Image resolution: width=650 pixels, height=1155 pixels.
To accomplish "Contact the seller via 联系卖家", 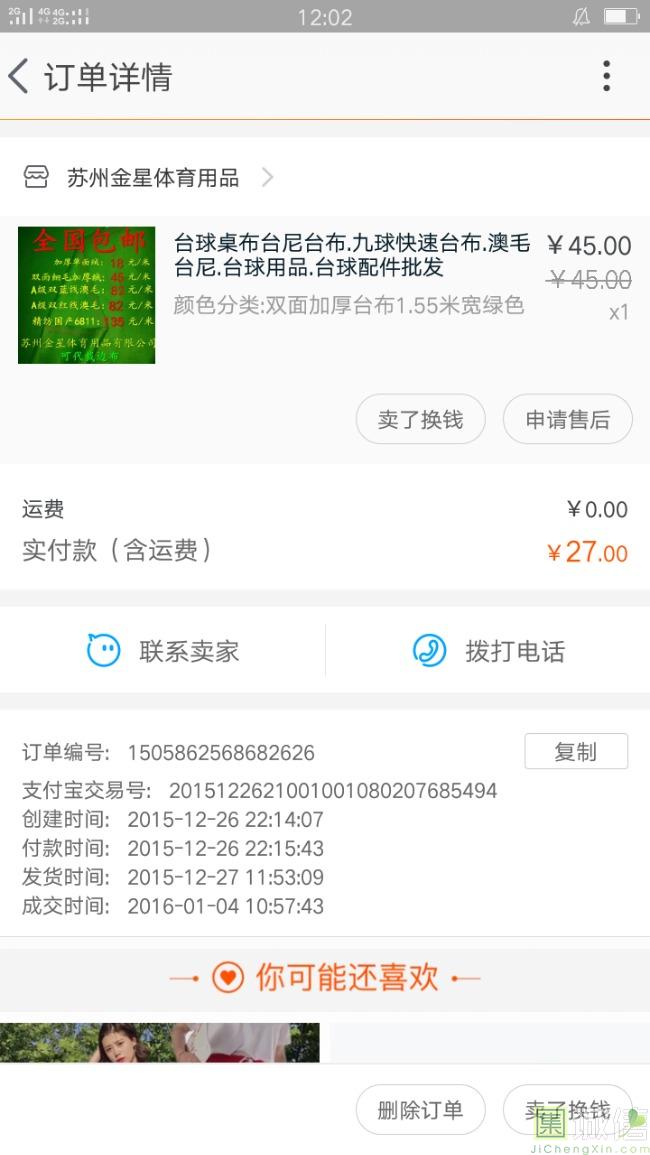I will (x=163, y=651).
